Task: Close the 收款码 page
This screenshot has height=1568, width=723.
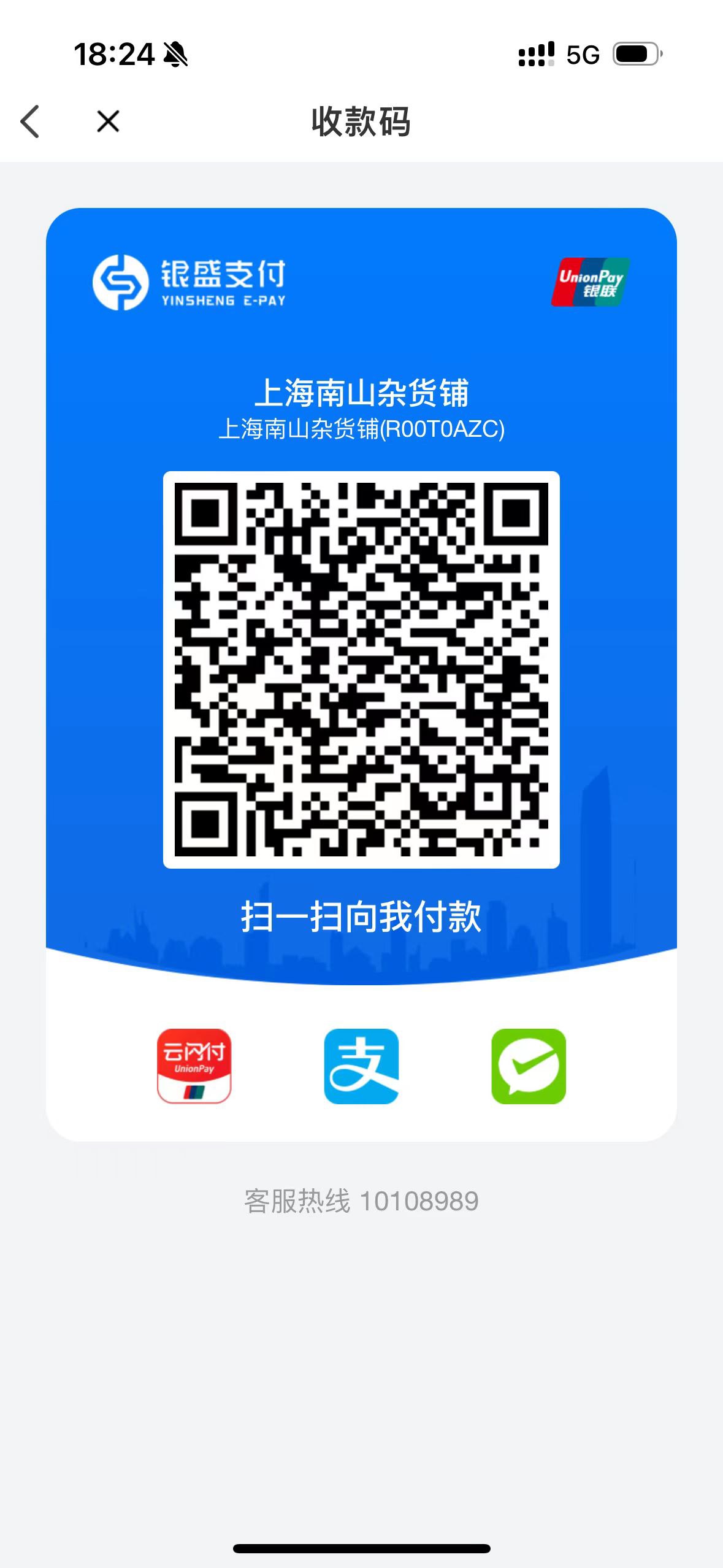Action: [108, 121]
